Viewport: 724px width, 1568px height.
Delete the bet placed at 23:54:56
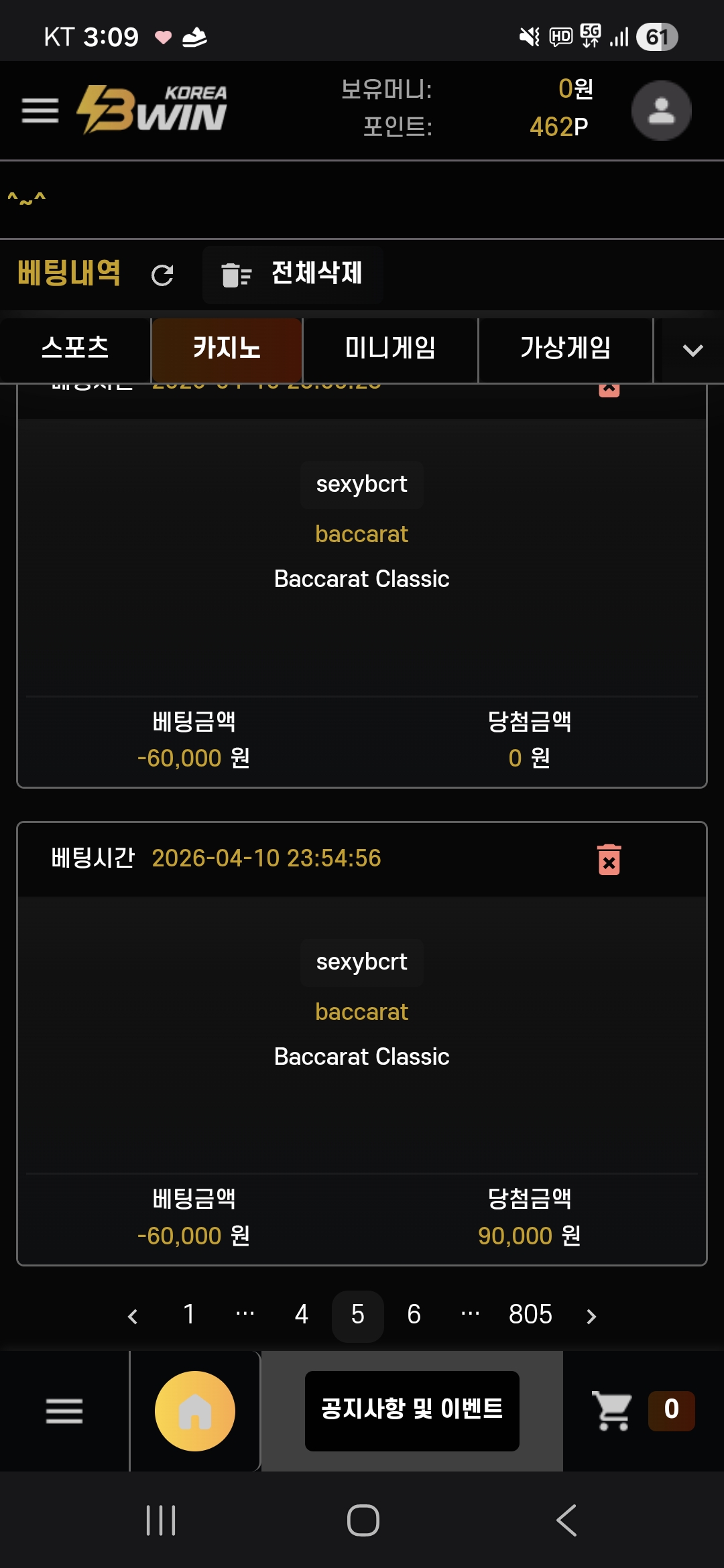[609, 860]
